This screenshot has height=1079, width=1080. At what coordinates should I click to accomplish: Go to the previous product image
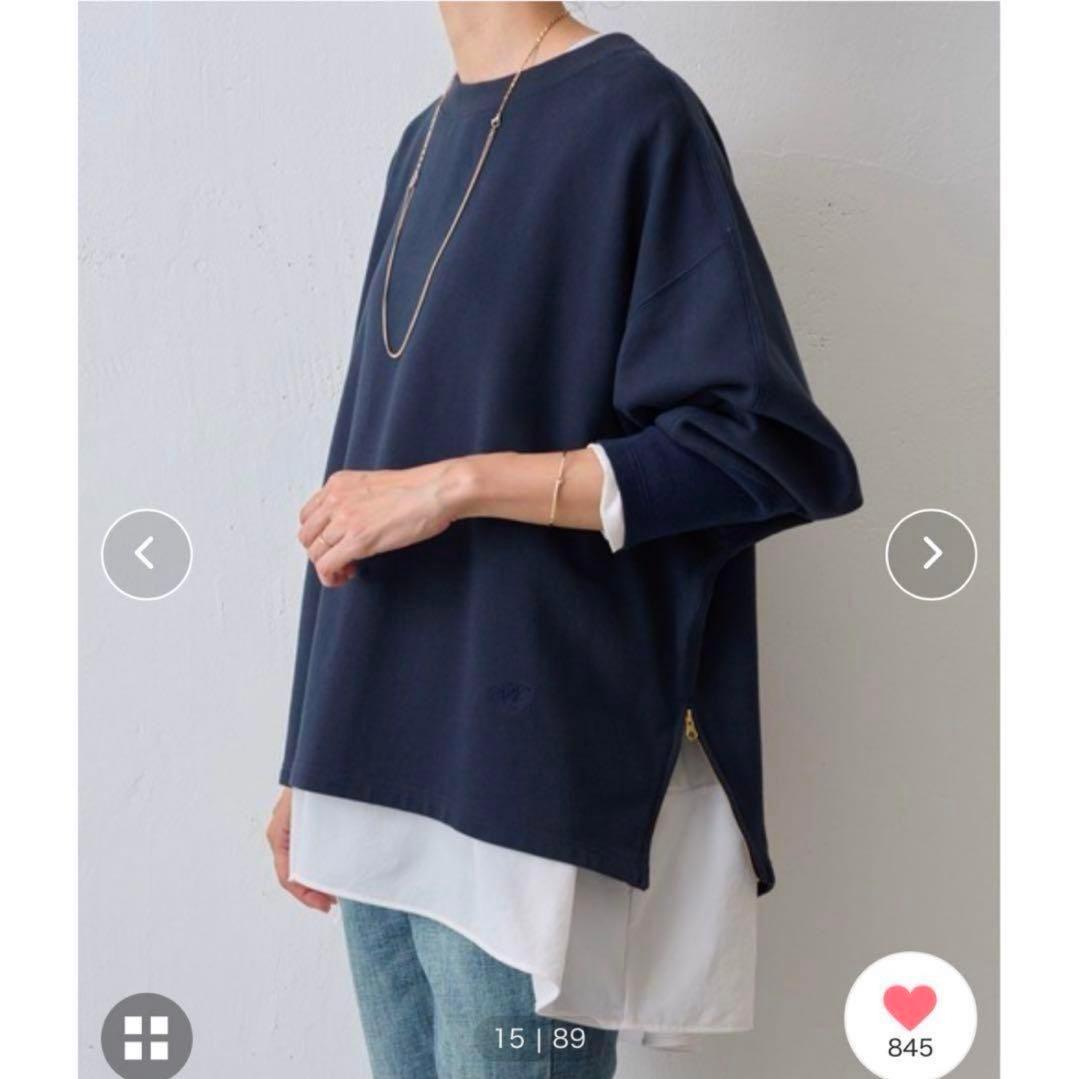[x=146, y=553]
